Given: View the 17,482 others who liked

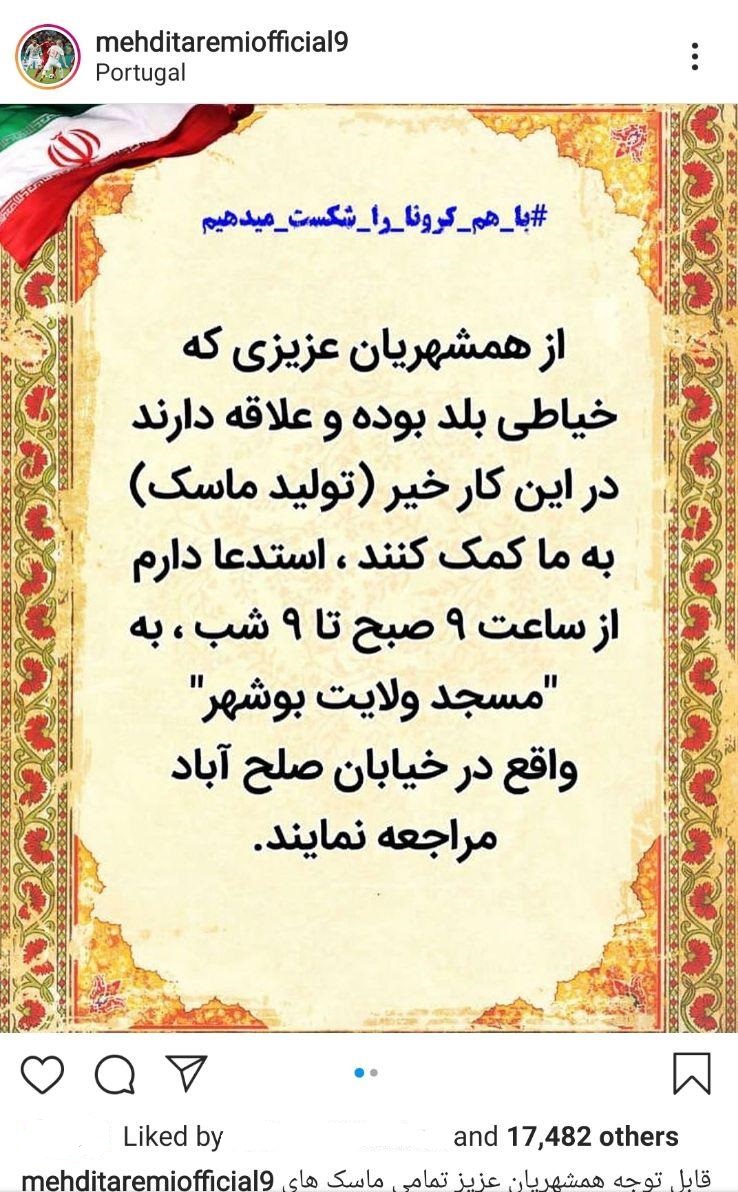Looking at the screenshot, I should (x=597, y=1137).
